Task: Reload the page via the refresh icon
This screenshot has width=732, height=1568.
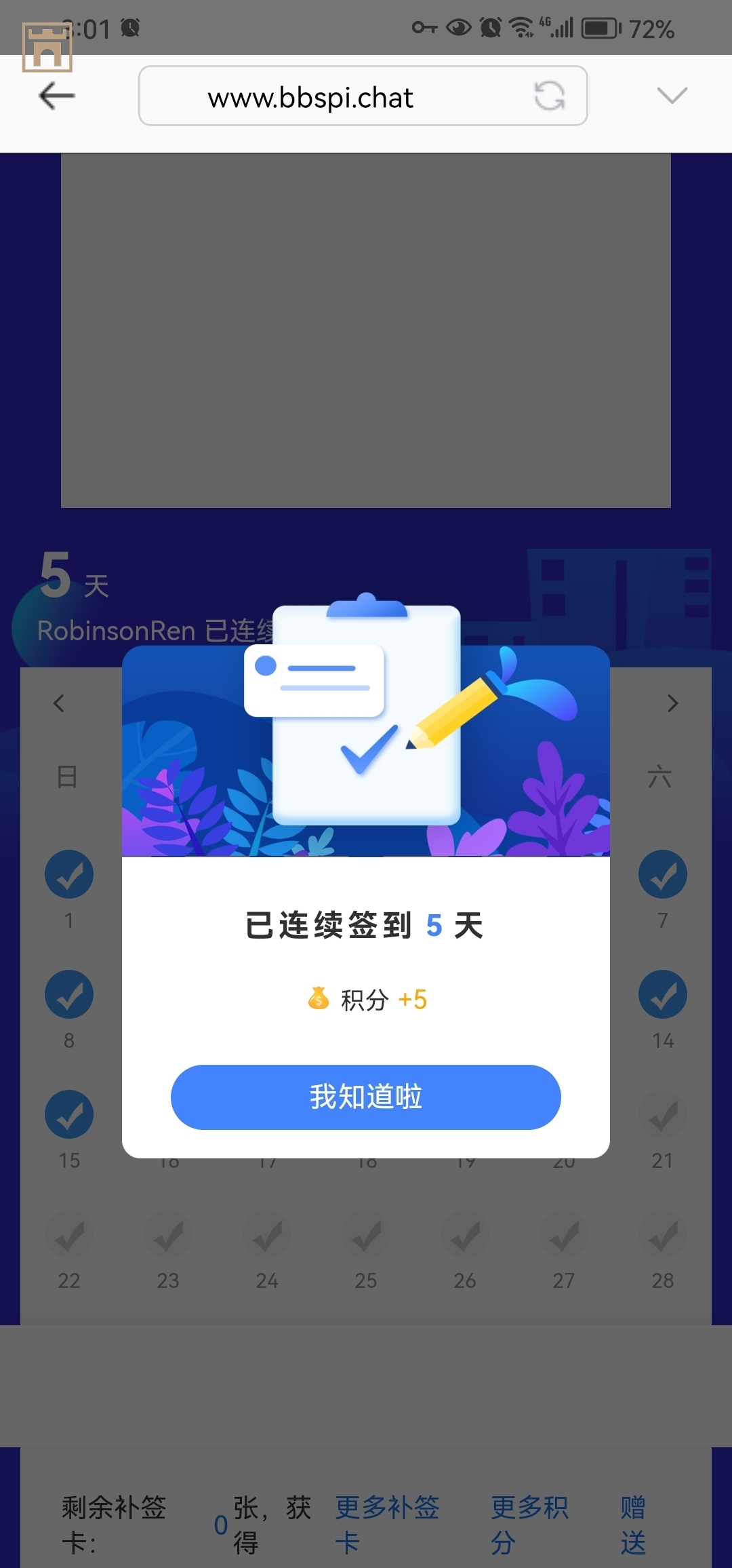Action: click(x=549, y=96)
